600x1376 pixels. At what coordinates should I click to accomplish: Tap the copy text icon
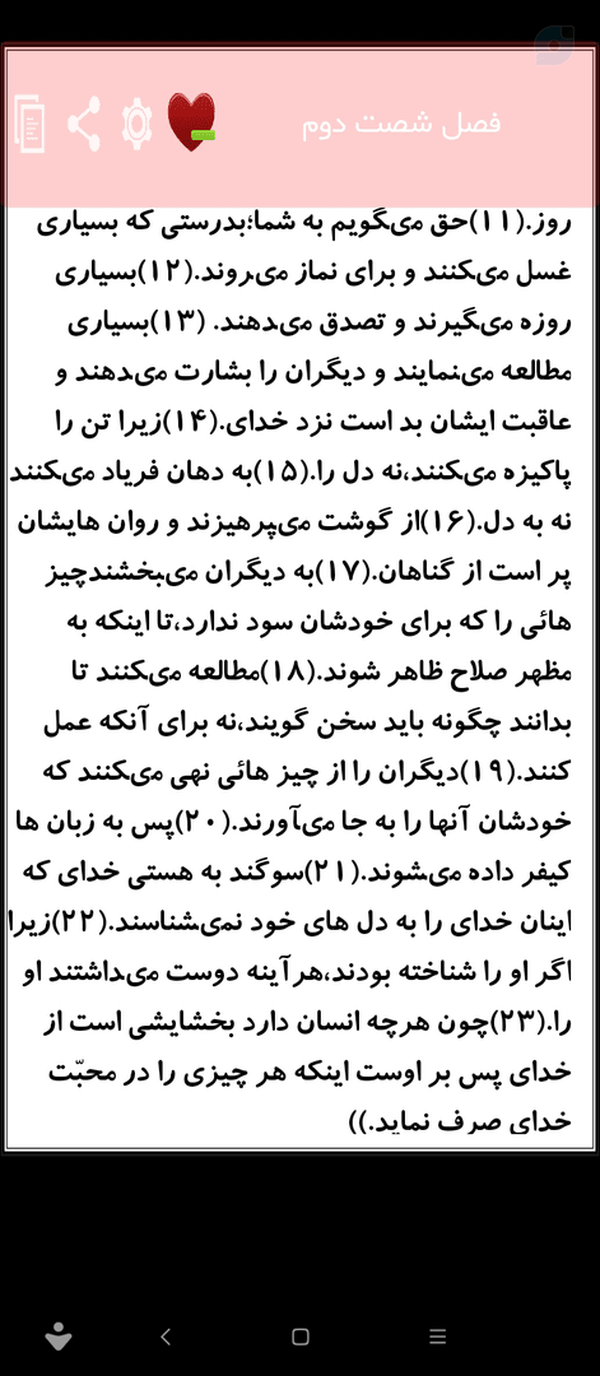coord(30,124)
